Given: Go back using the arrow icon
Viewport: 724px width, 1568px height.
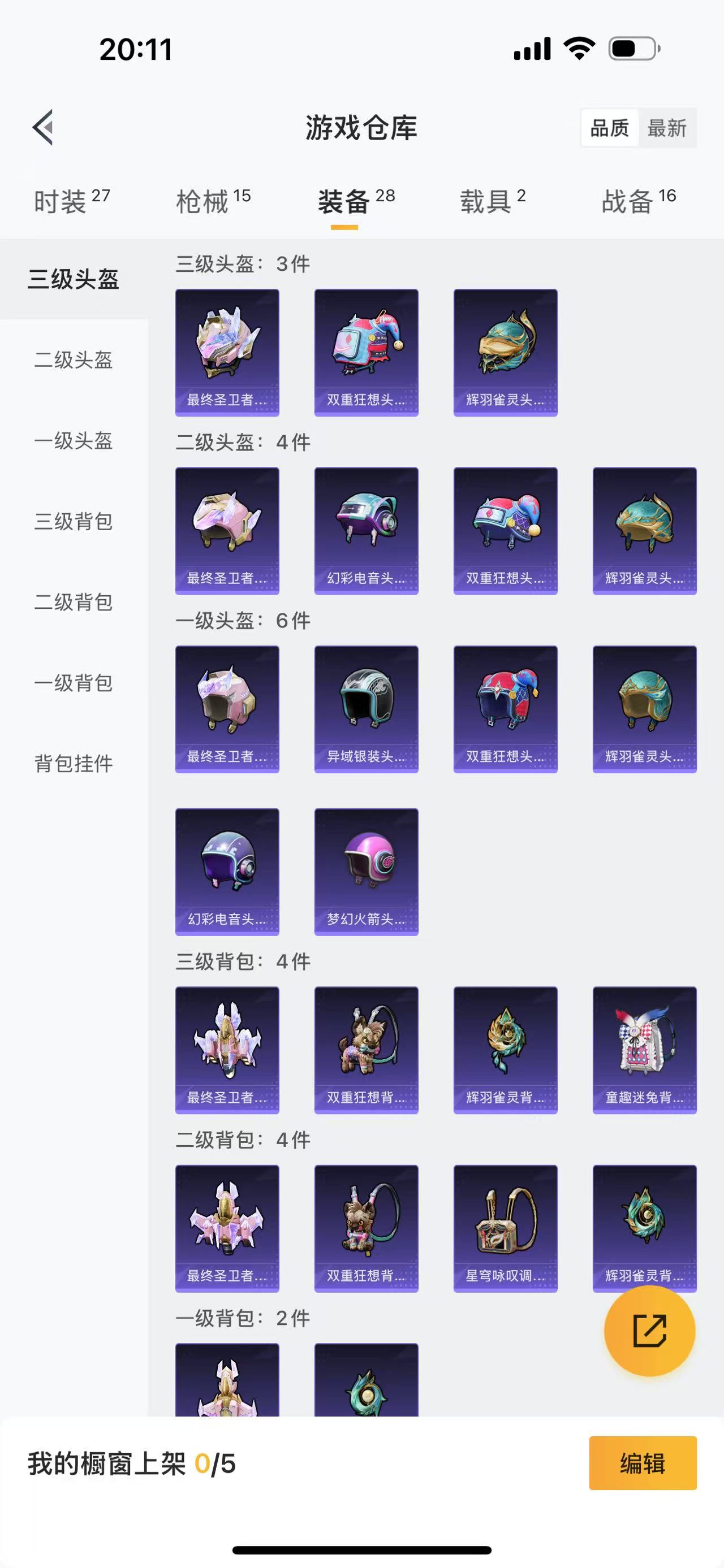Looking at the screenshot, I should point(43,128).
